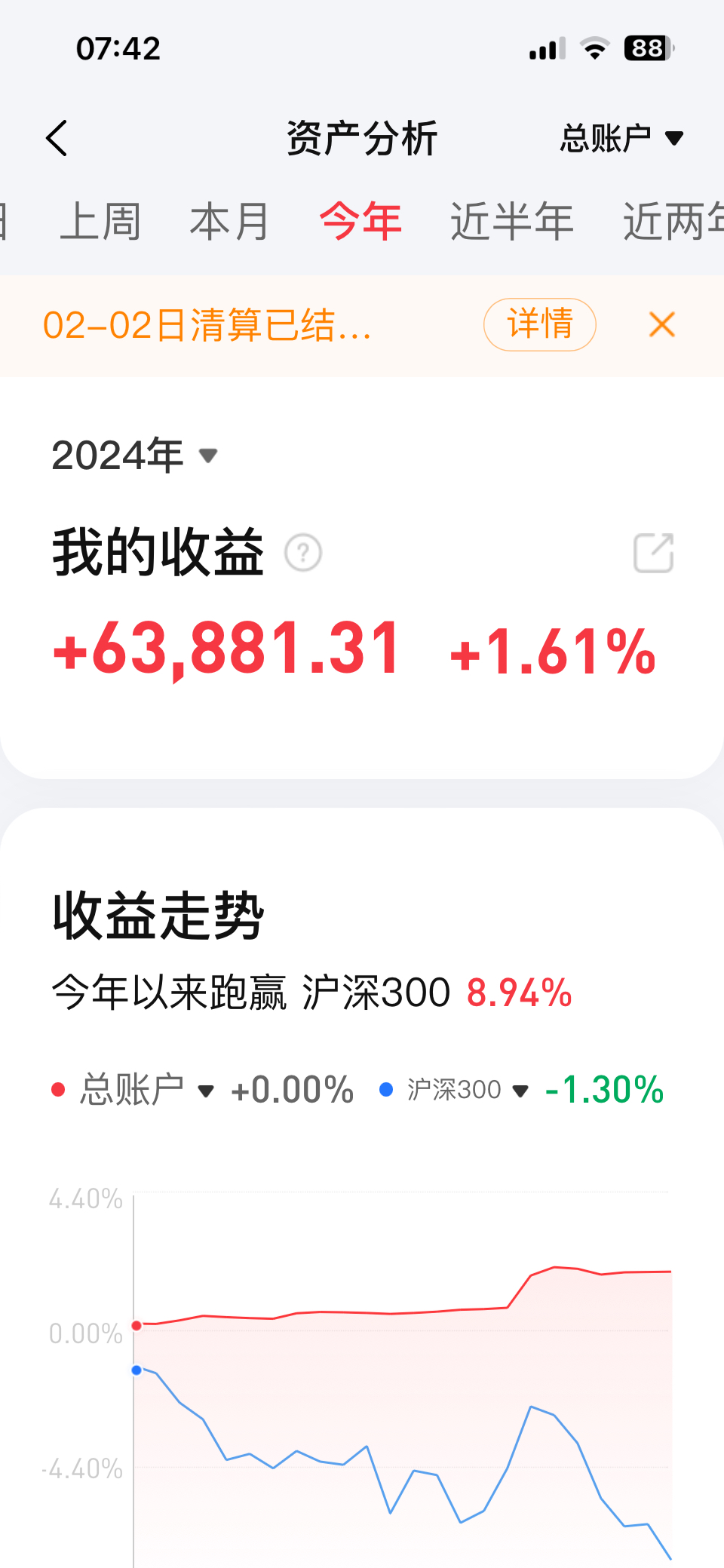The image size is (724, 1568).
Task: Open 详情 for the clearing notice
Action: [539, 325]
